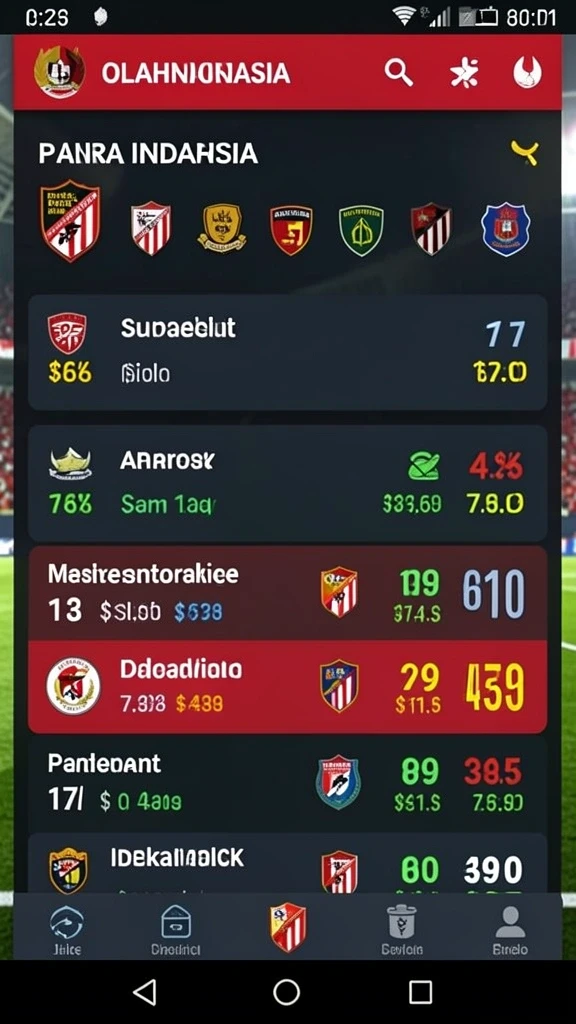Open the red highlighted Ddoadhiolo row
The image size is (576, 1024).
[287, 686]
